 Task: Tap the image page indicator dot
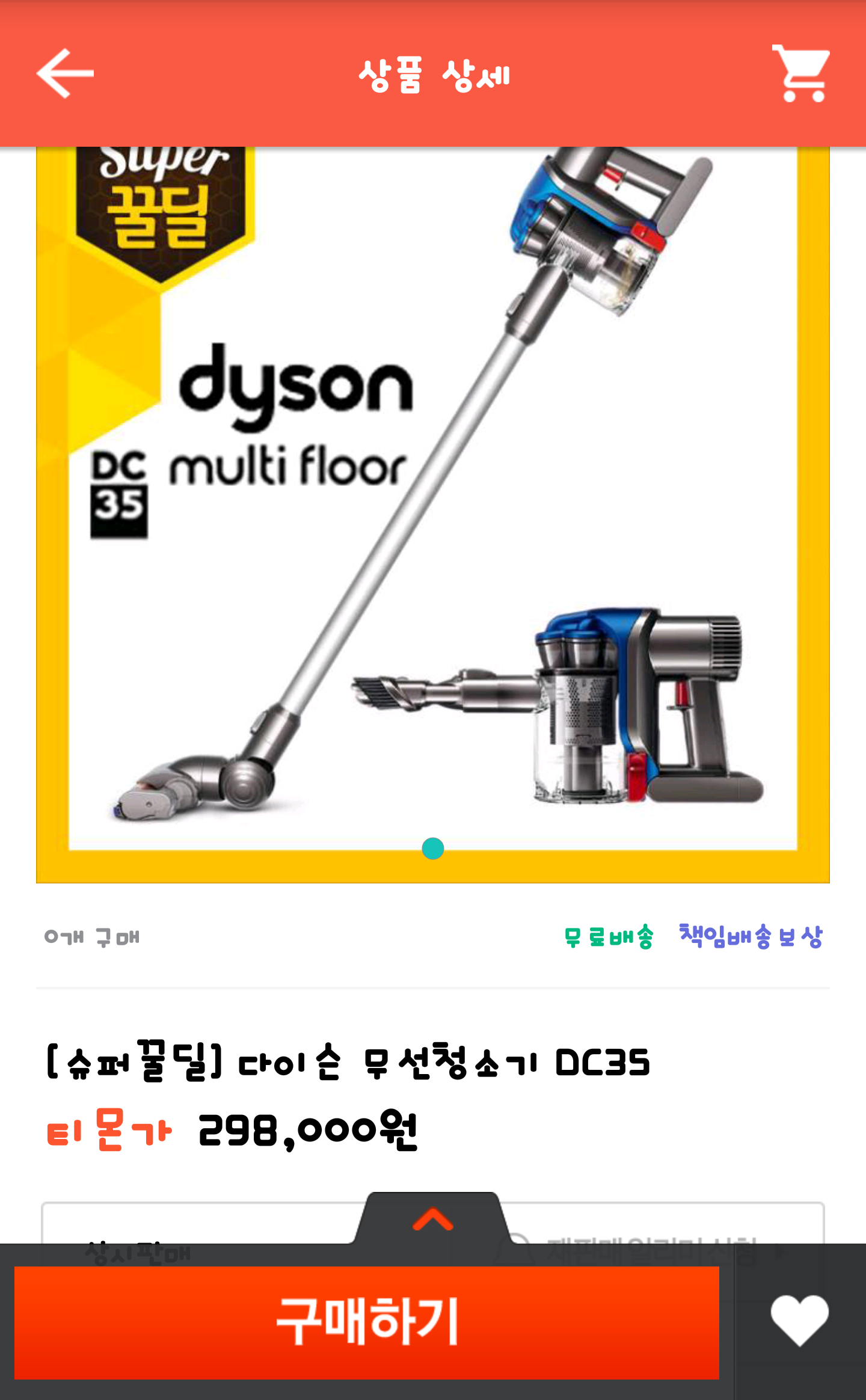(x=432, y=849)
